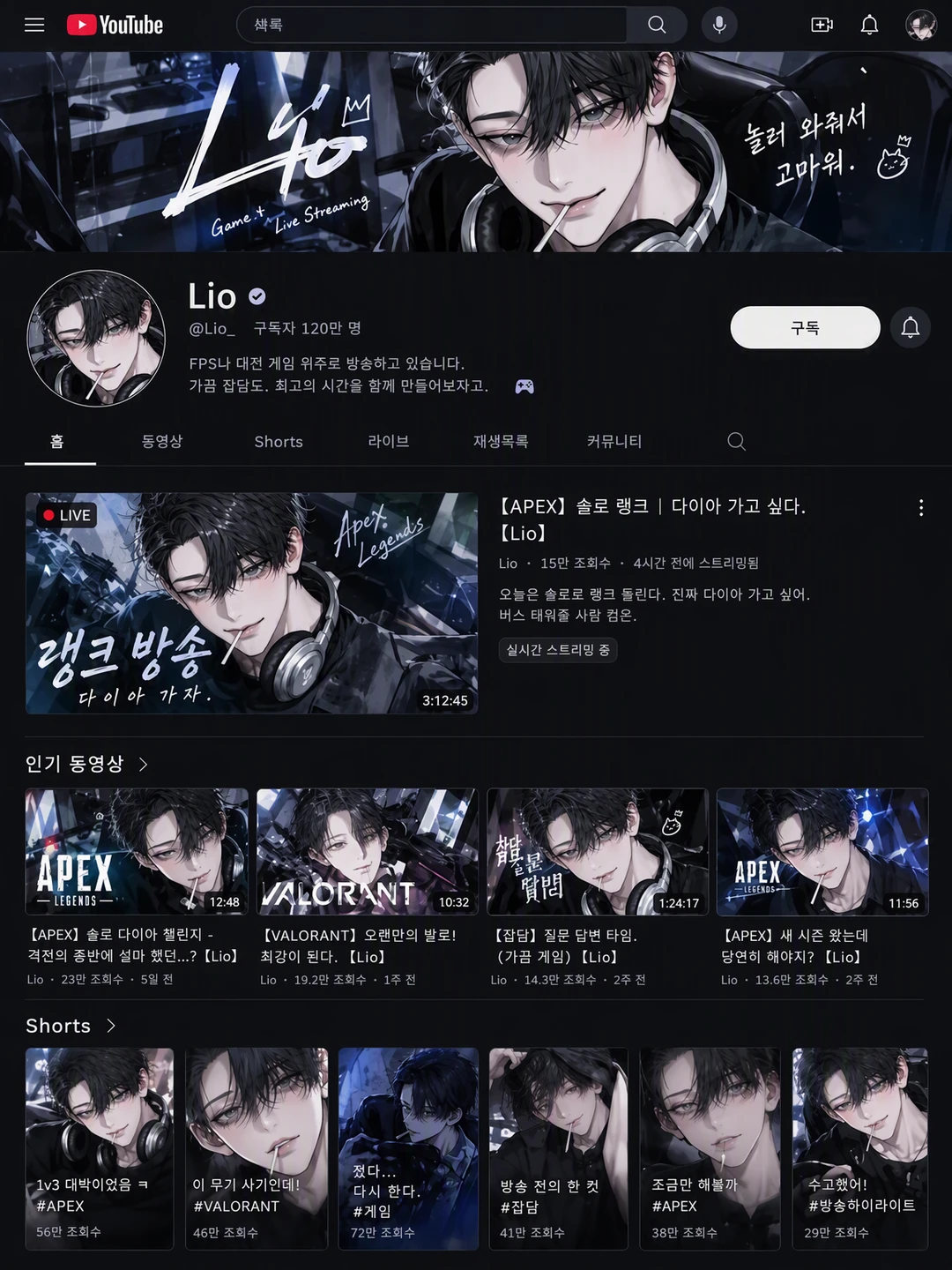This screenshot has height=1270, width=952.
Task: Open the 1v3 대박이었음 short
Action: coord(100,1148)
